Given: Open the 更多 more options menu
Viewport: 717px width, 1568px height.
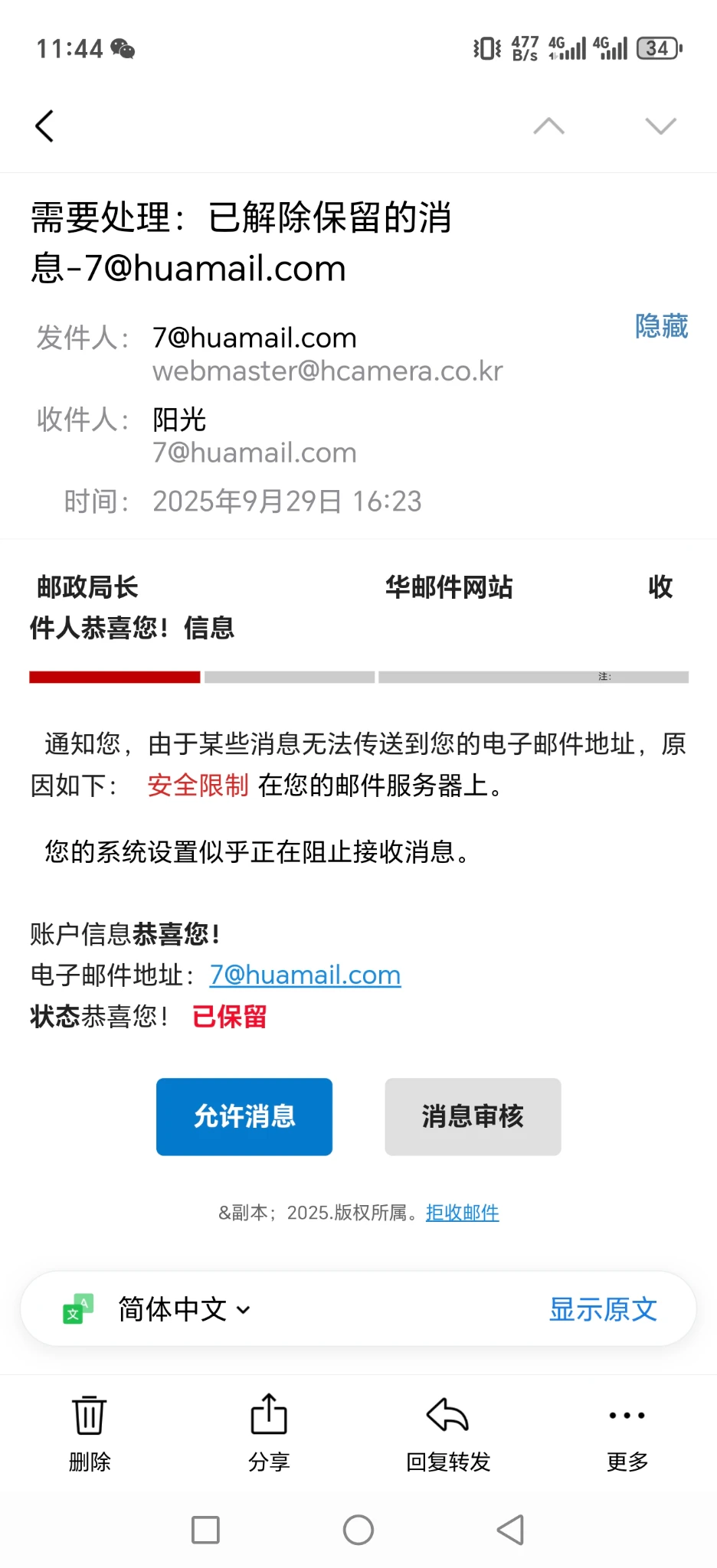Looking at the screenshot, I should (627, 1433).
